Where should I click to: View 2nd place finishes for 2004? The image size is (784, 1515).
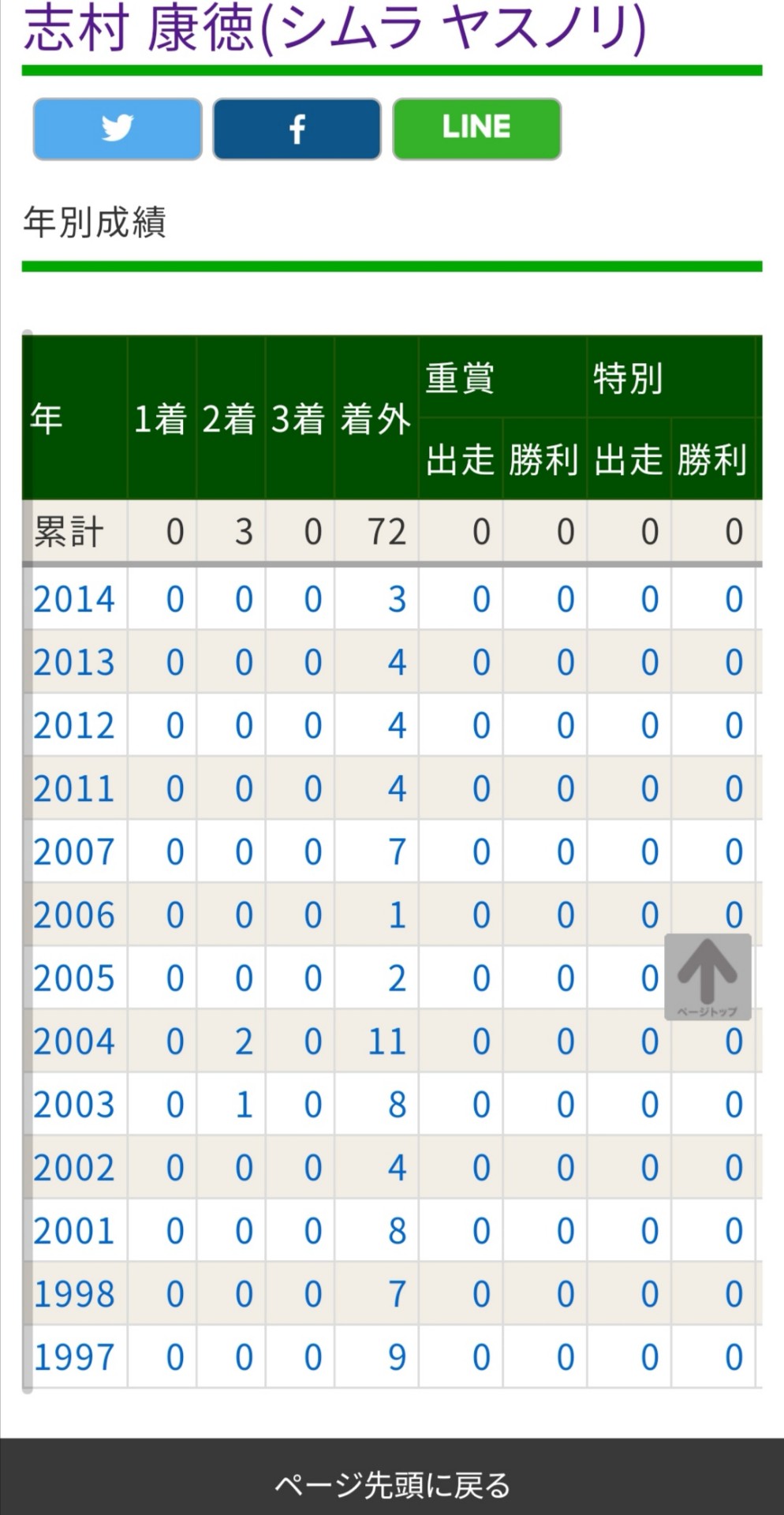244,1042
